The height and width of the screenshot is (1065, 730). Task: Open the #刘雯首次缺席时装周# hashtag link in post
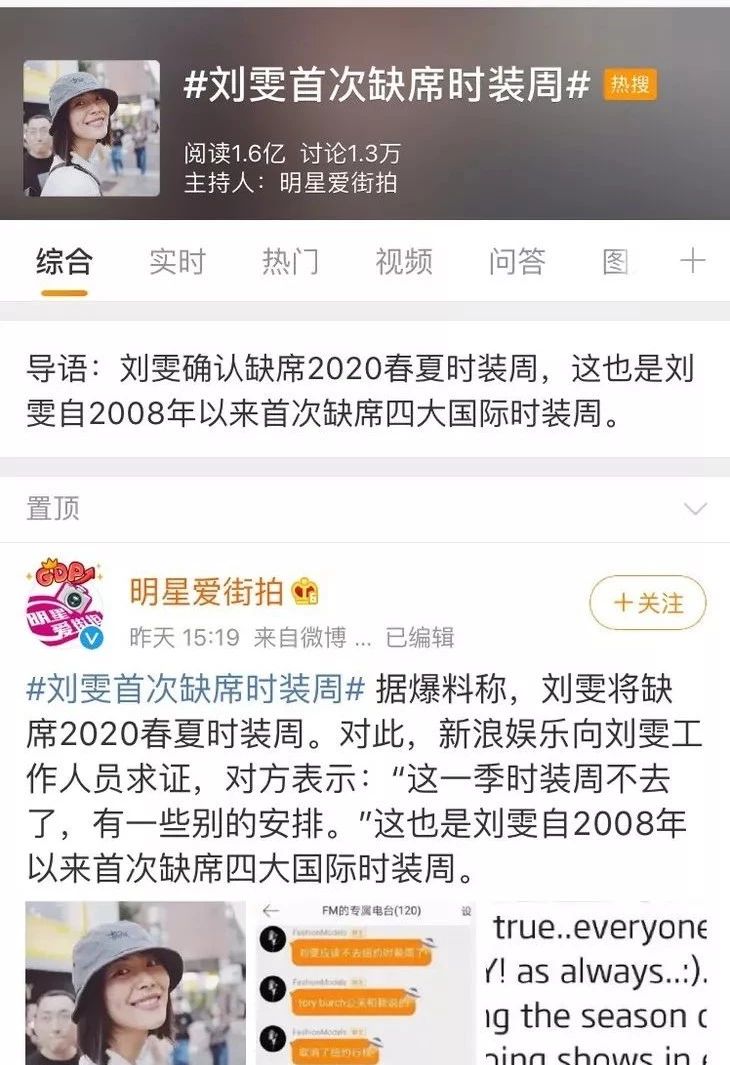pos(195,689)
